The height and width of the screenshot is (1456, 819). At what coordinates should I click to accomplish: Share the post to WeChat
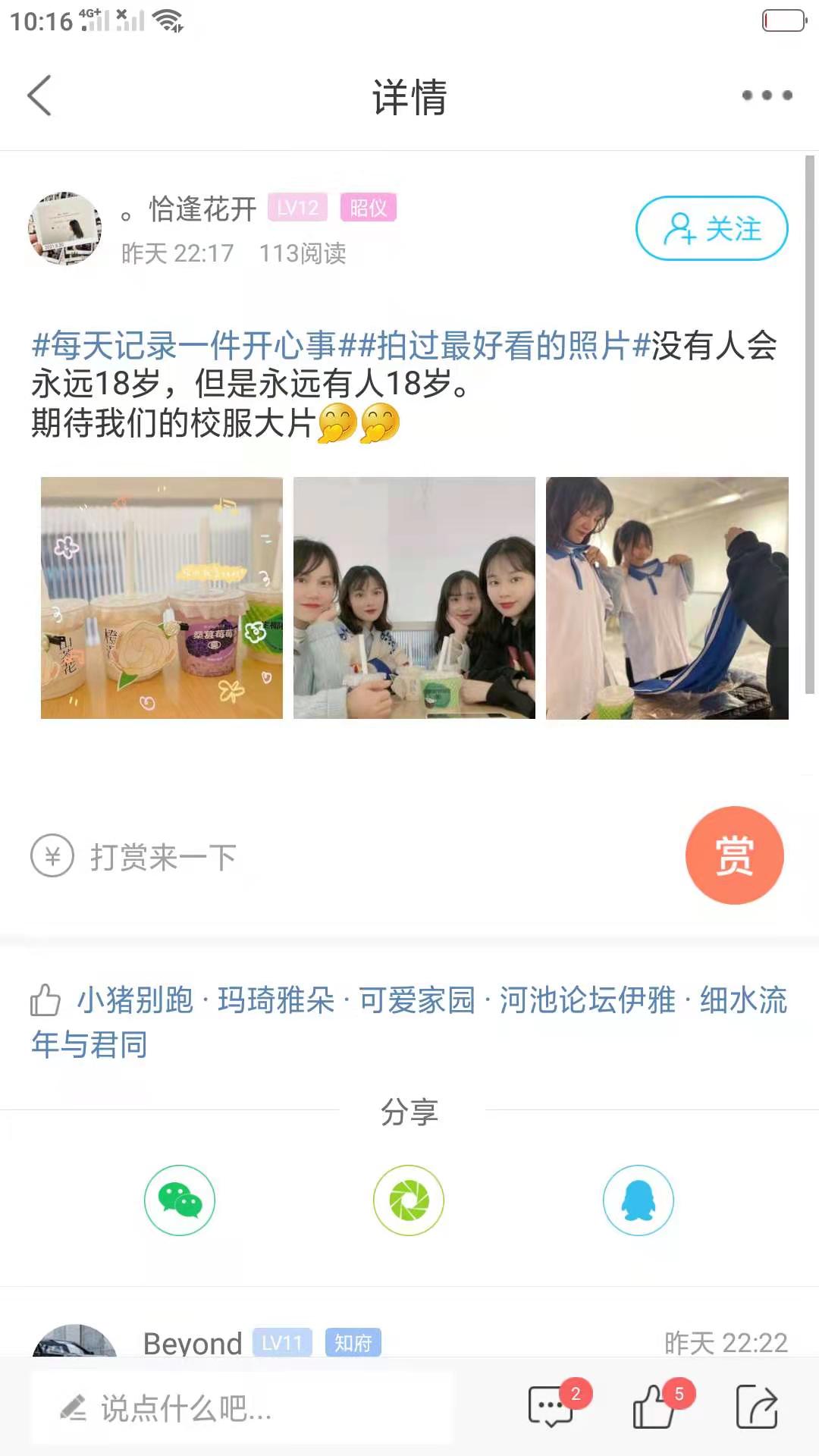180,1200
